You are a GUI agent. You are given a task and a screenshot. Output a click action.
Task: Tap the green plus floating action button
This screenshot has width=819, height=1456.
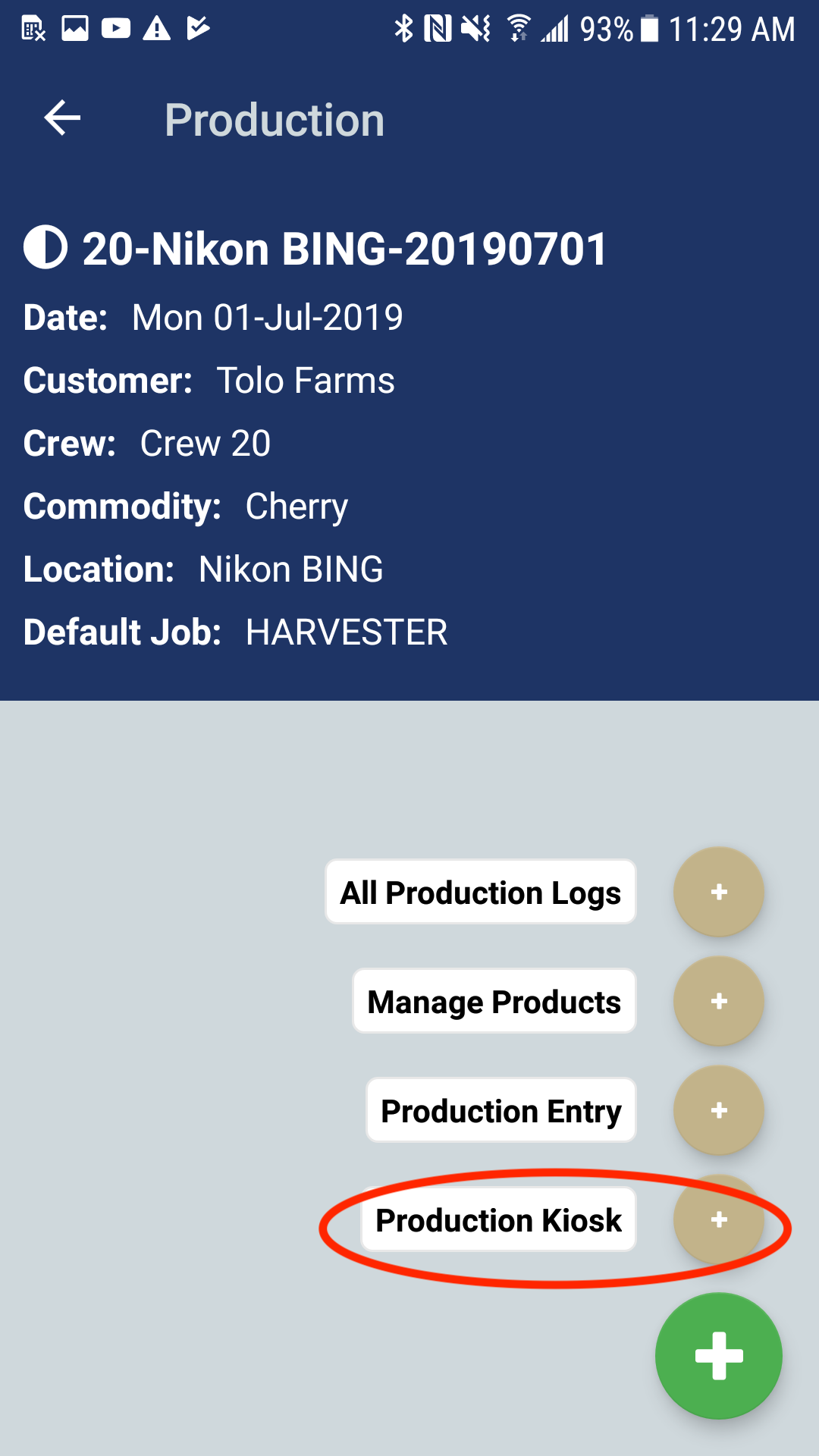point(719,1356)
